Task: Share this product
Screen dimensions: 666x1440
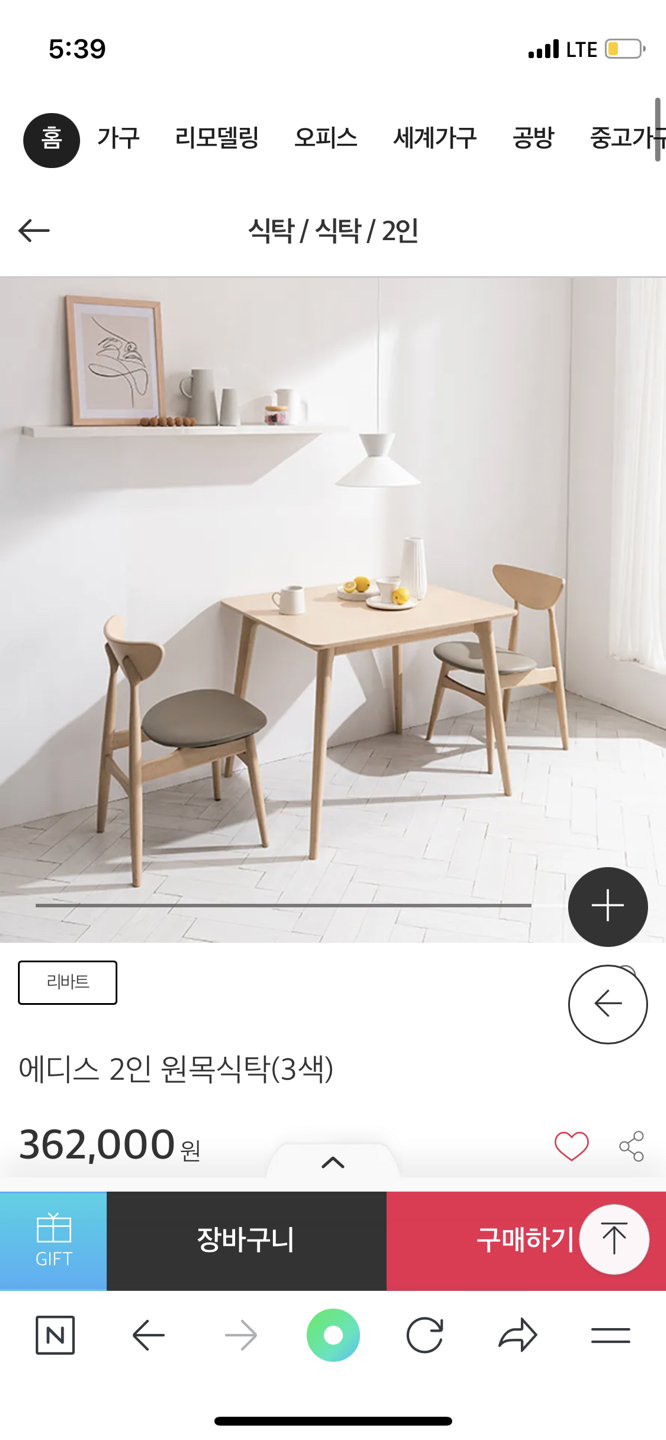Action: tap(632, 1146)
